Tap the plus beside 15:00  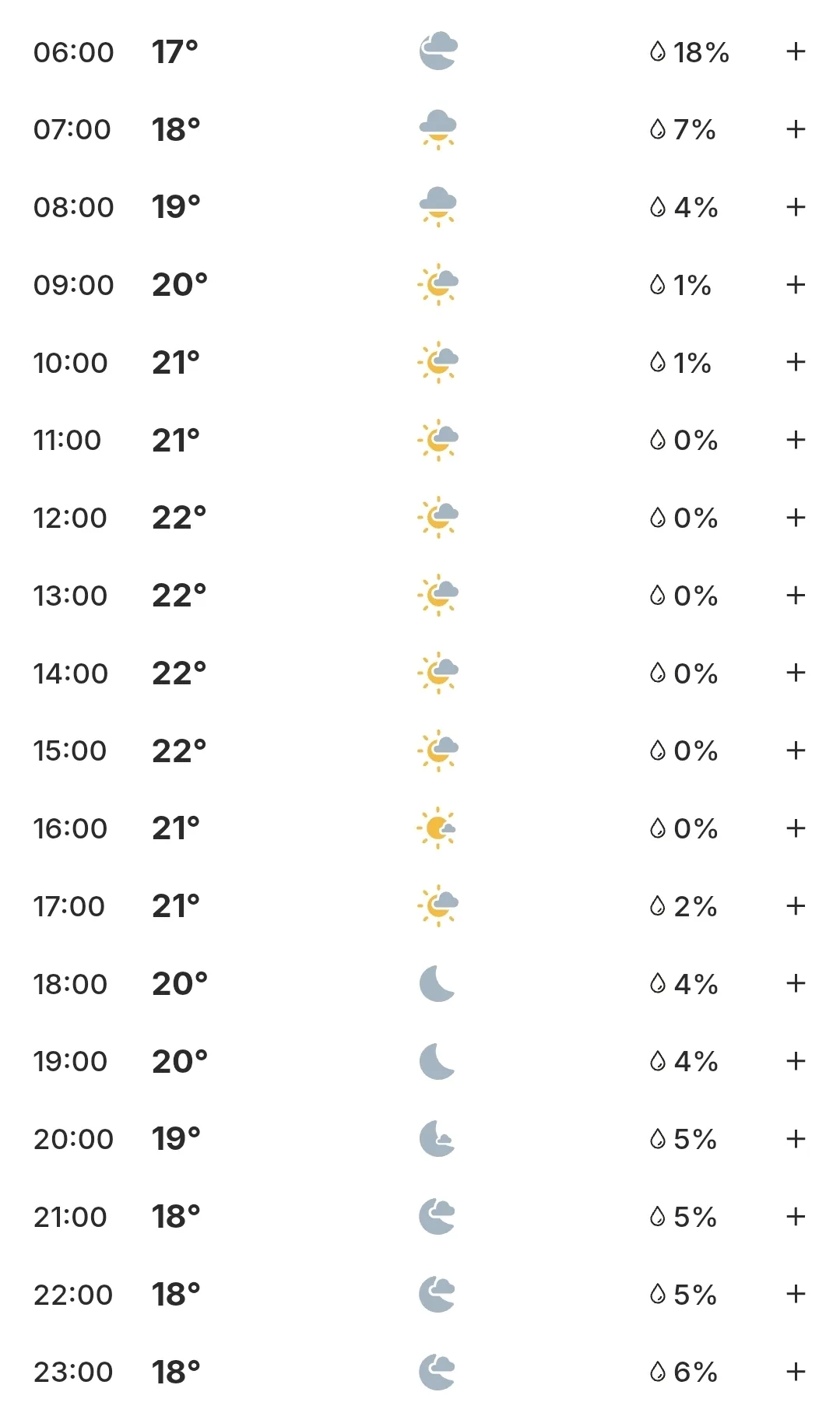coord(795,750)
